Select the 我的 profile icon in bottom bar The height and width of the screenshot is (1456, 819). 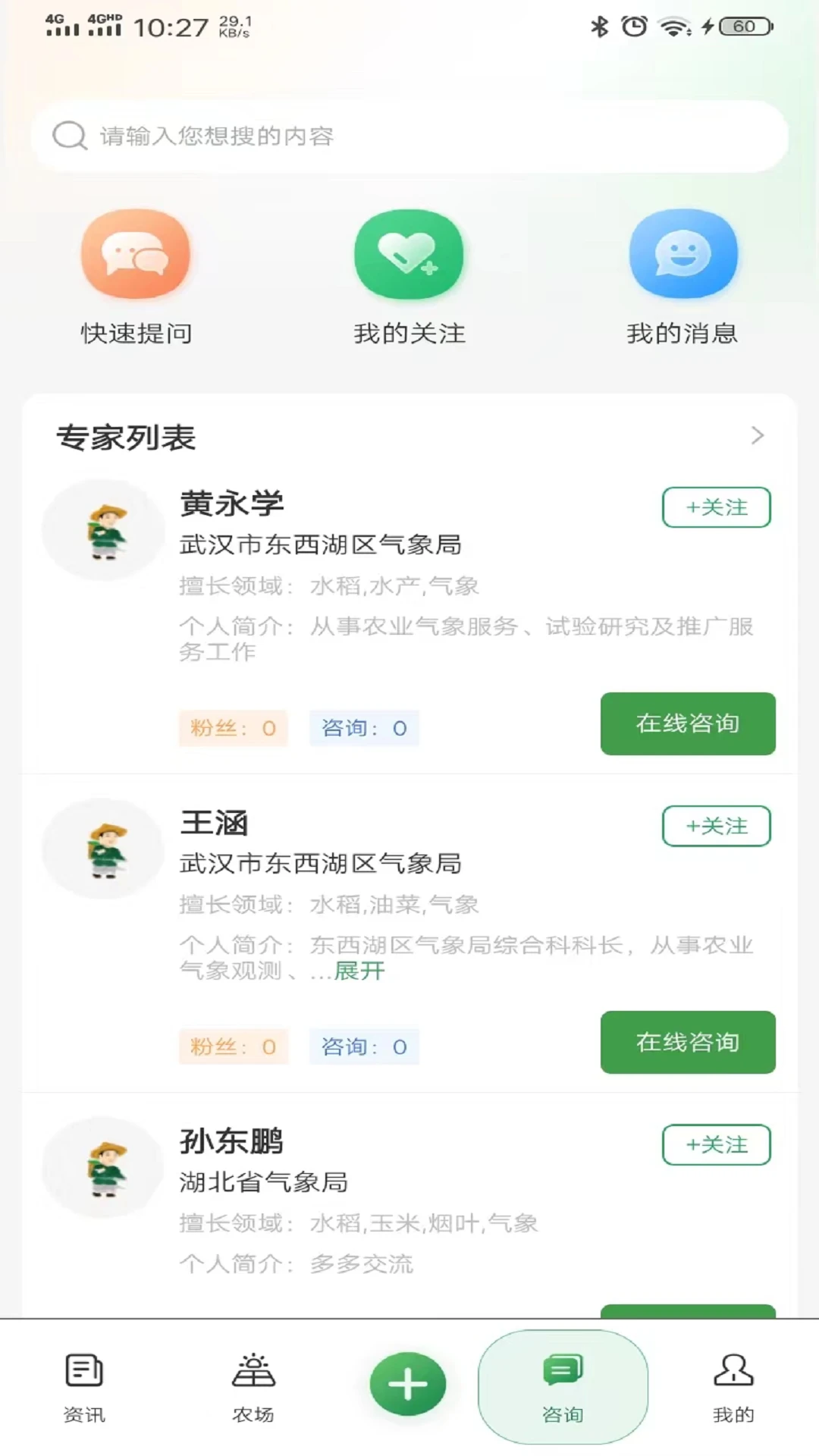pyautogui.click(x=733, y=1385)
